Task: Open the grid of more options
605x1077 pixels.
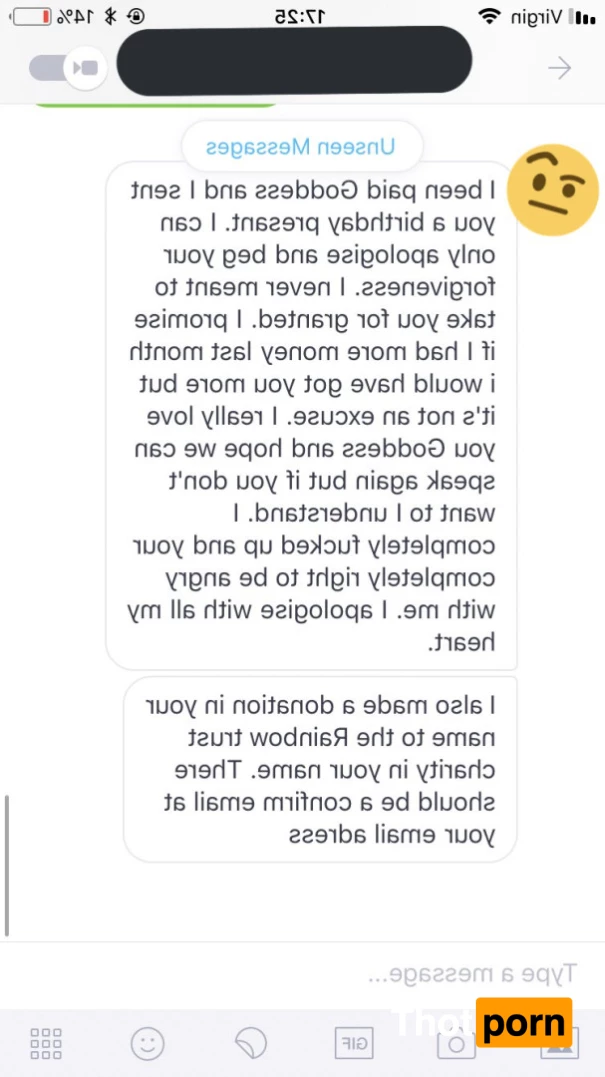Action: pos(46,1043)
